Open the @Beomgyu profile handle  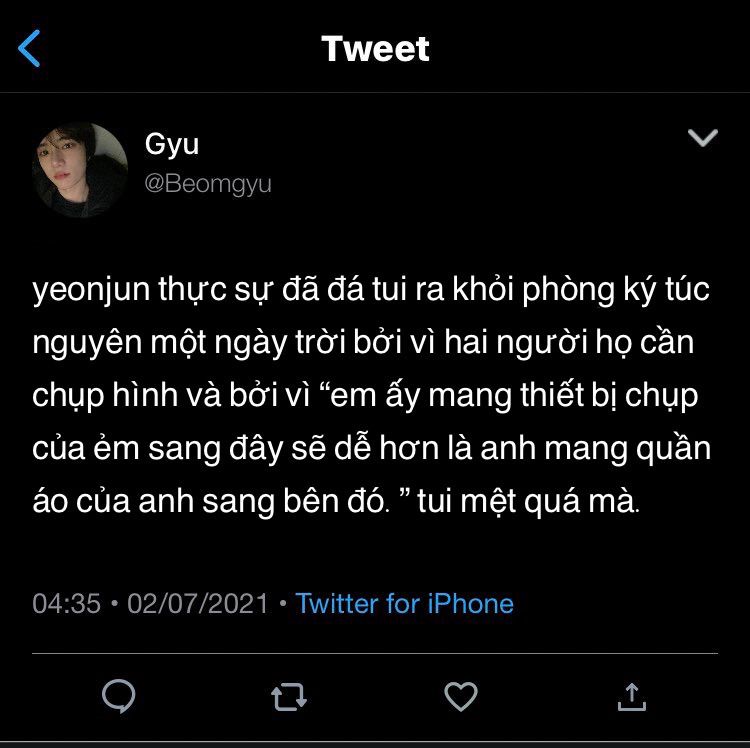click(x=208, y=185)
